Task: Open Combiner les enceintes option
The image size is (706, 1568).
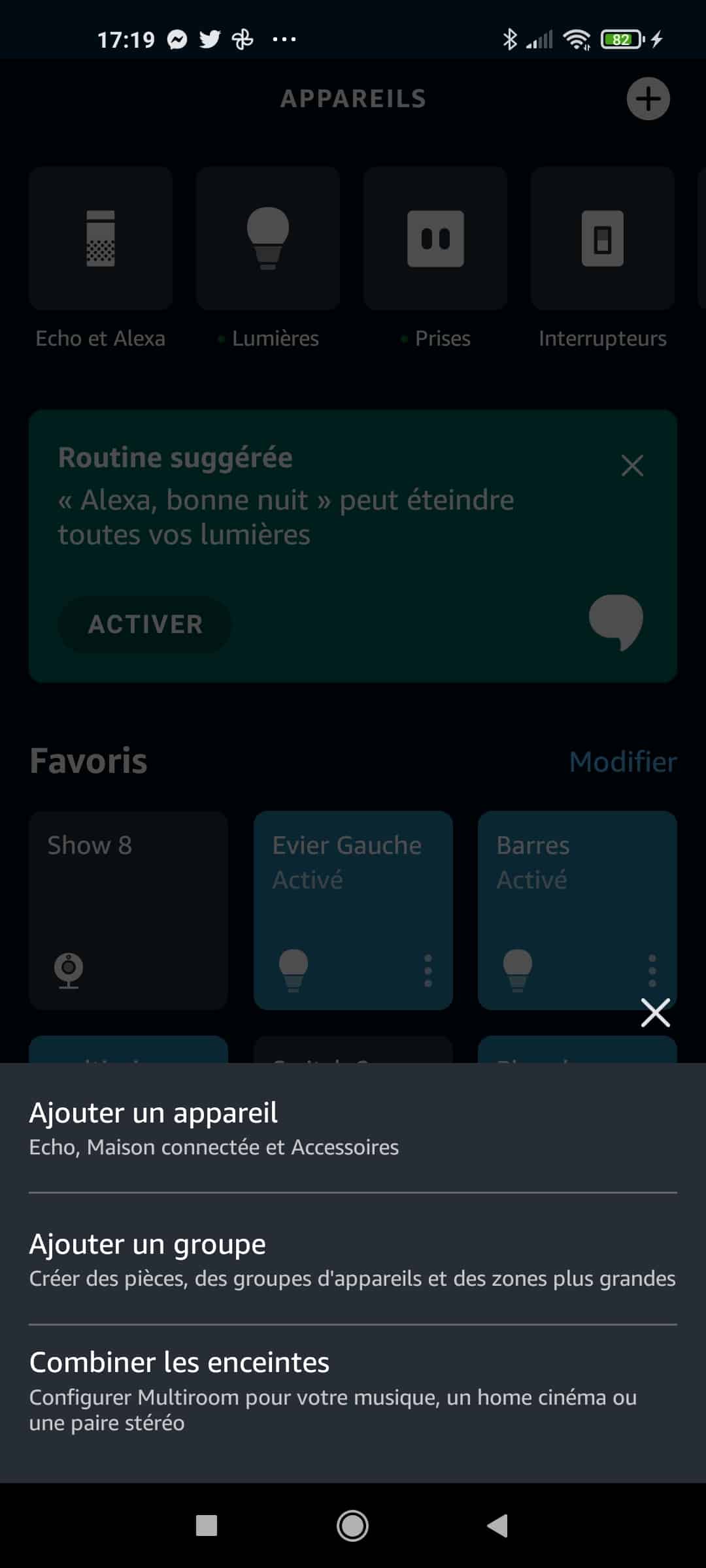Action: [353, 1391]
